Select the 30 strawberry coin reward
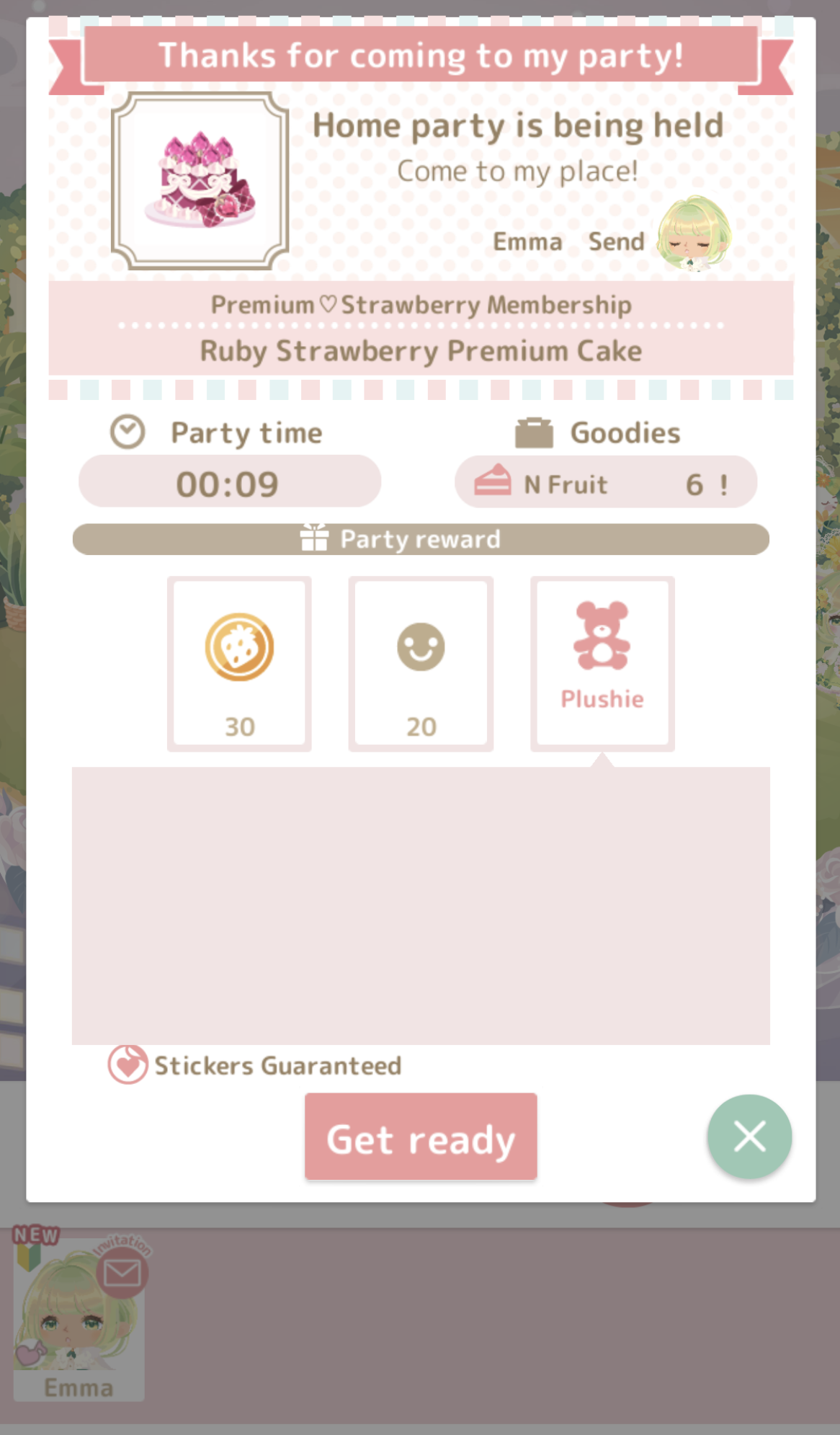Image resolution: width=840 pixels, height=1435 pixels. [239, 663]
